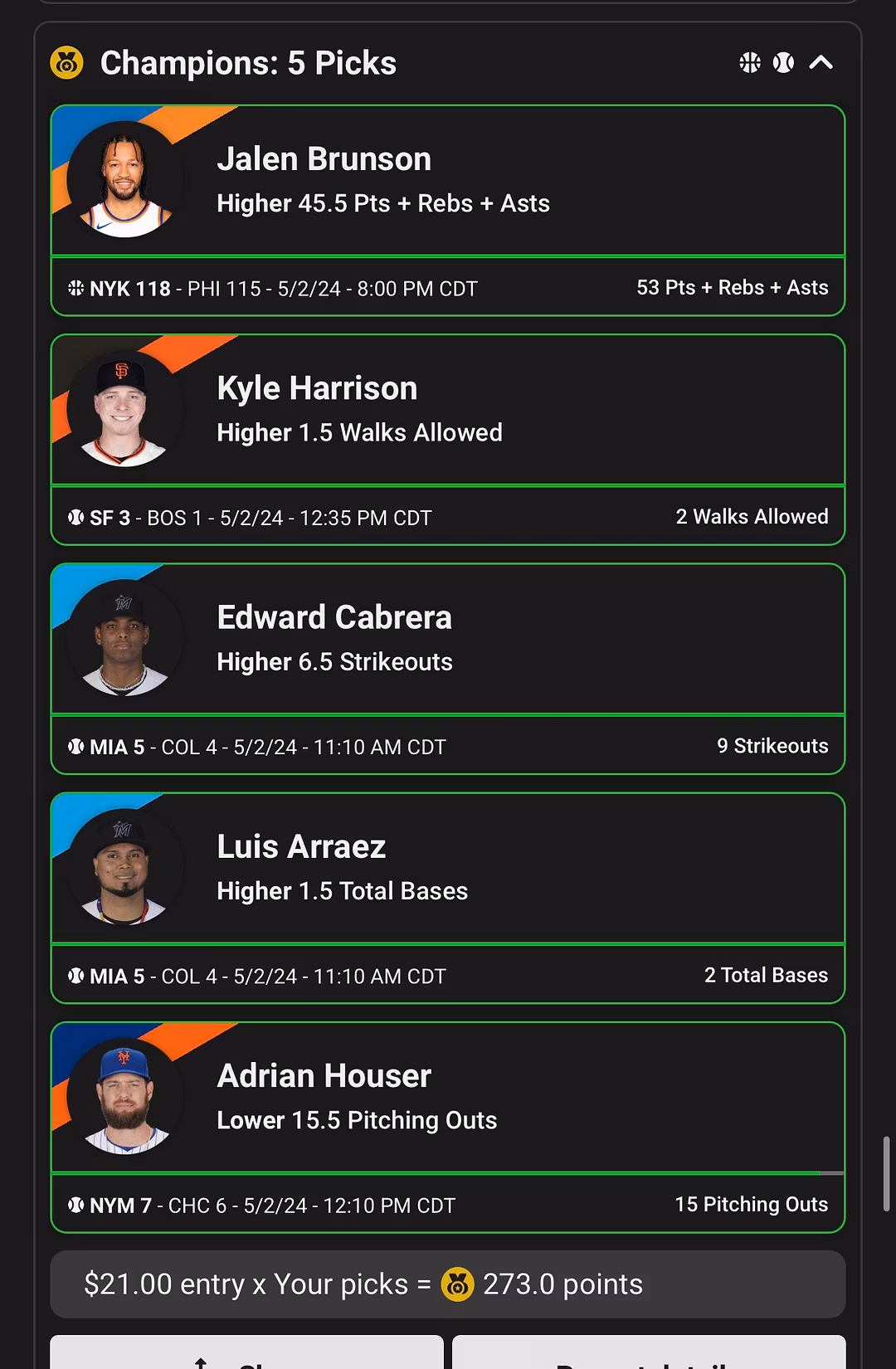The width and height of the screenshot is (896, 1369).
Task: View Adrian Houser's Pitching Outs pick
Action: (x=448, y=1097)
